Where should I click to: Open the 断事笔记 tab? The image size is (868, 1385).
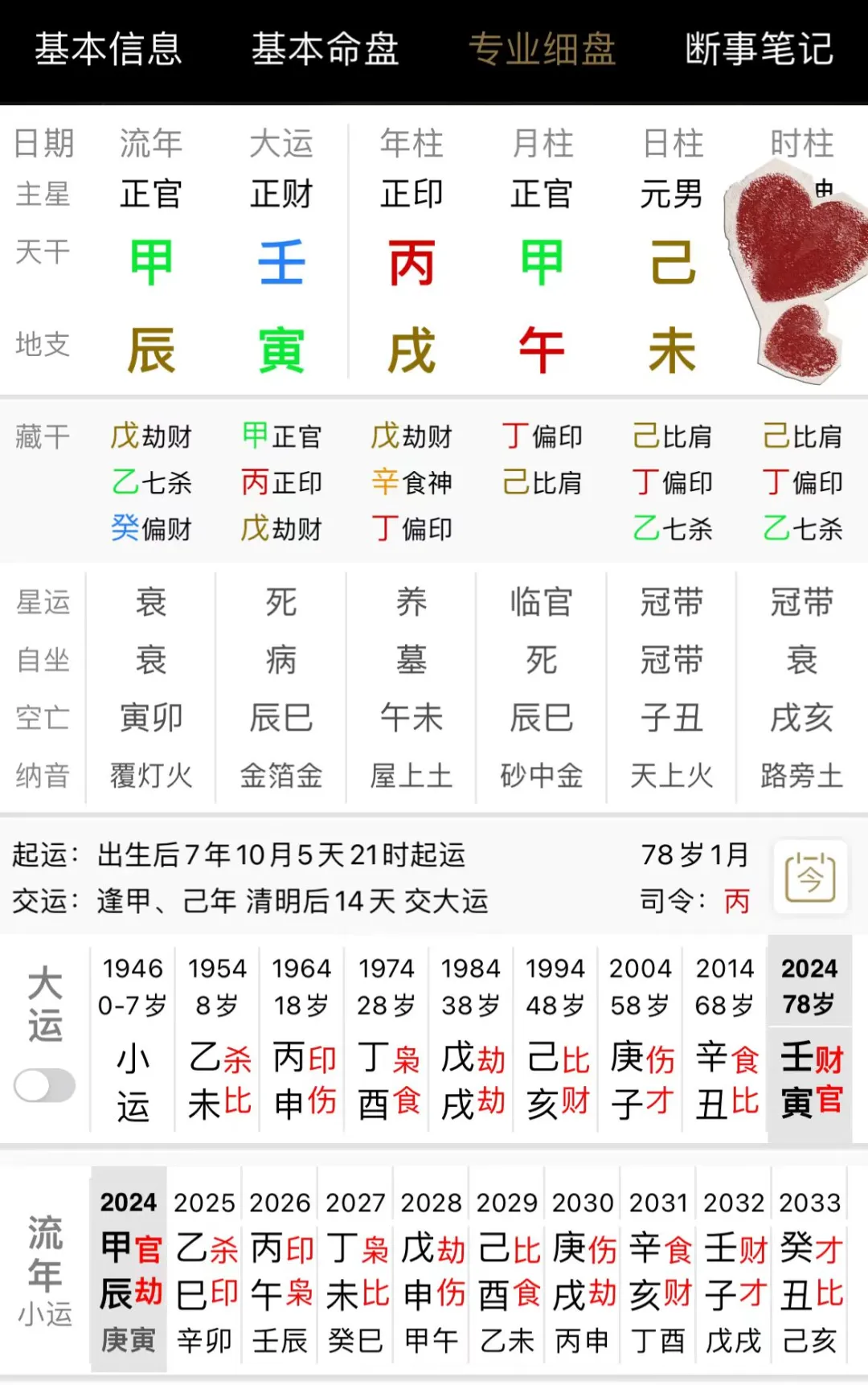click(759, 50)
